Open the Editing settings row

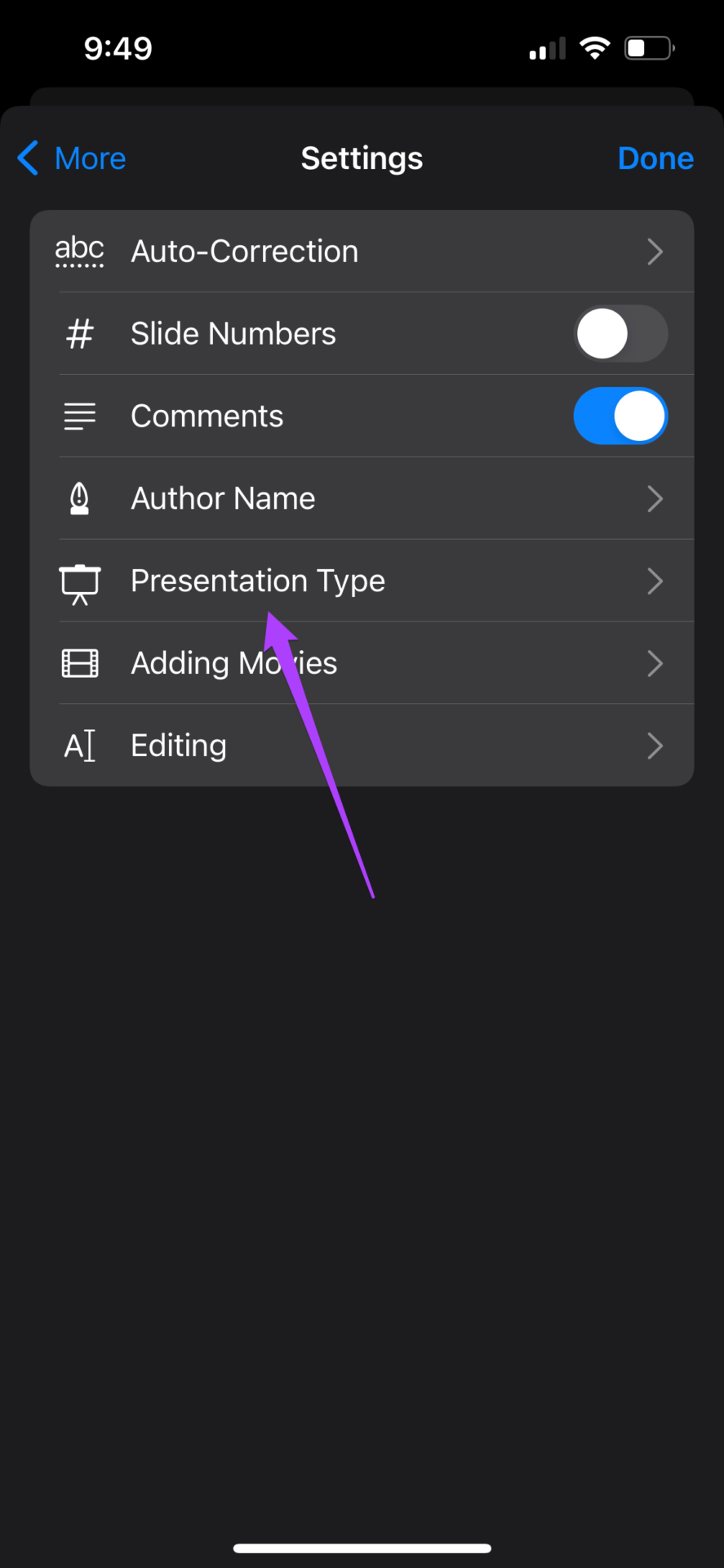[x=362, y=746]
